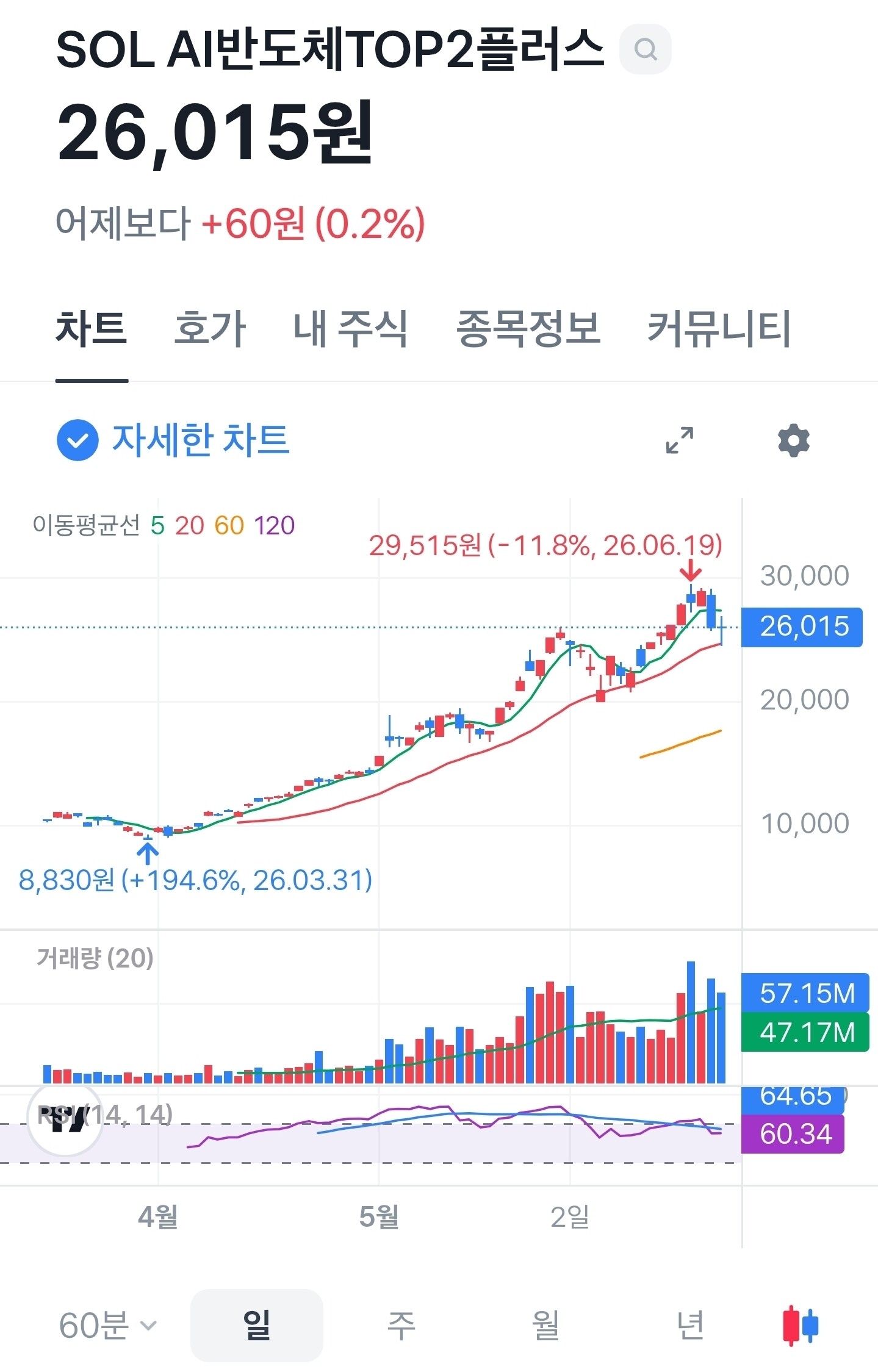Switch chart to 년 yearly interval
Image resolution: width=878 pixels, height=1372 pixels.
click(690, 1325)
